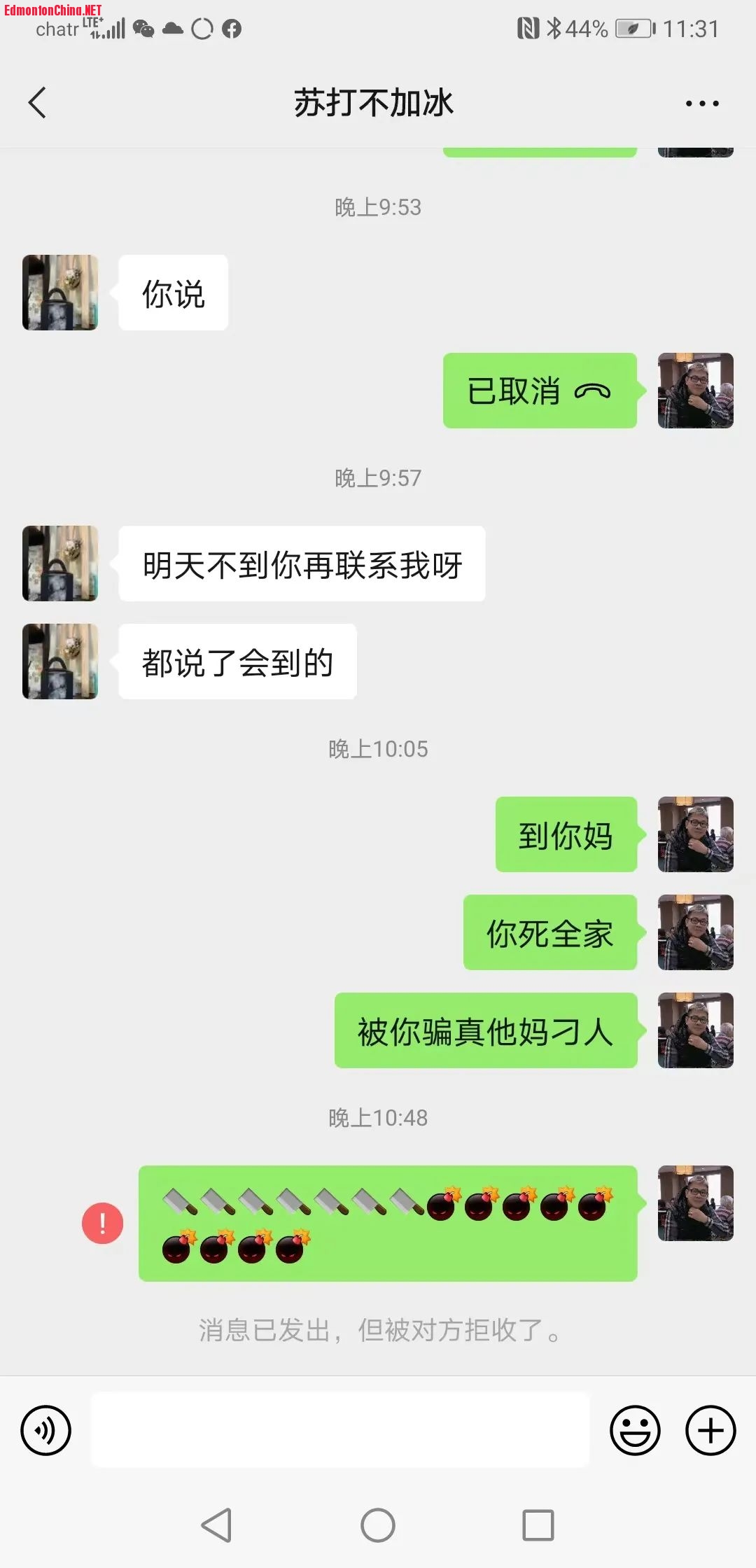The image size is (756, 1568).
Task: Open the emoji sticker panel
Action: [635, 1430]
